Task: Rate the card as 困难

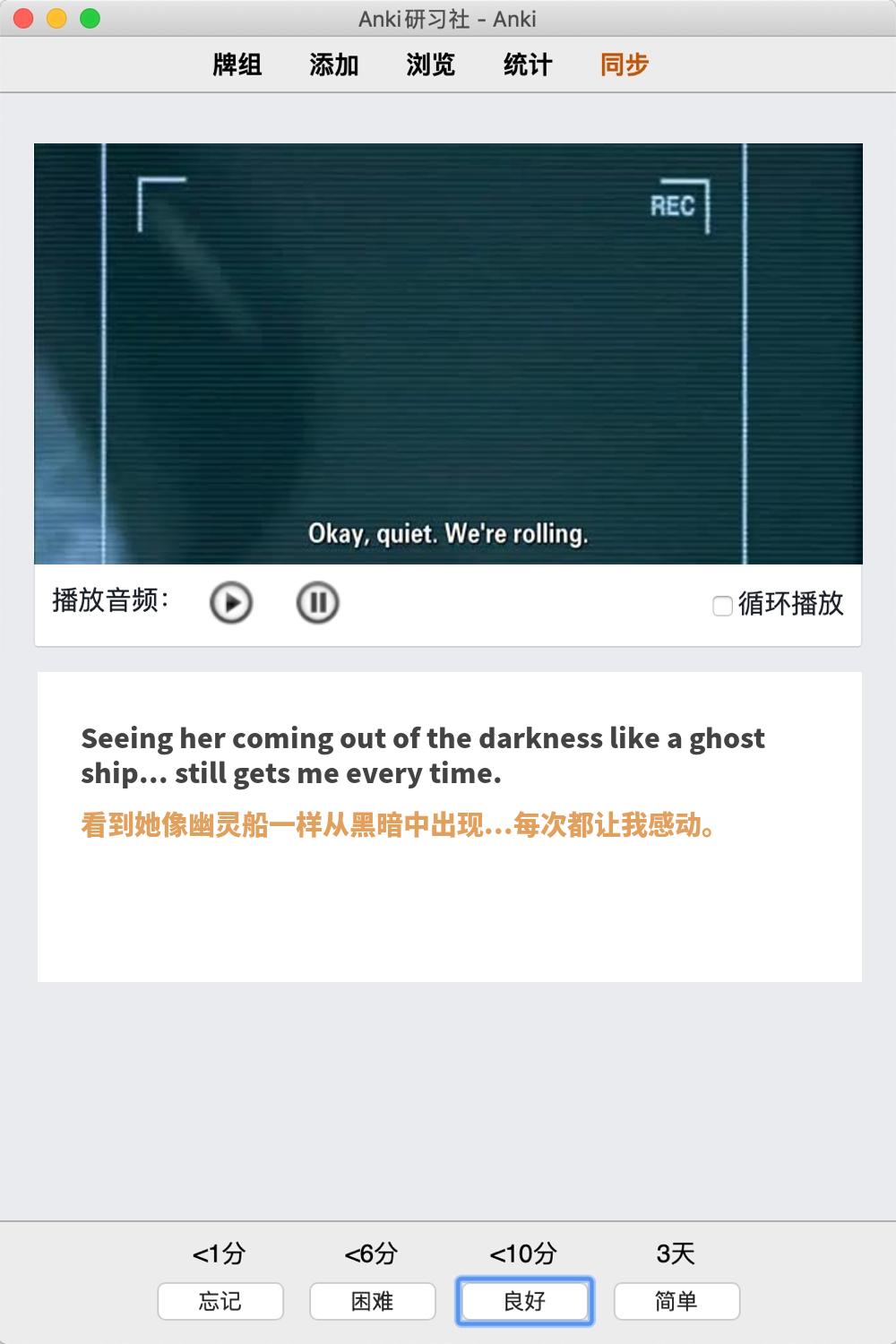Action: coord(373,1301)
